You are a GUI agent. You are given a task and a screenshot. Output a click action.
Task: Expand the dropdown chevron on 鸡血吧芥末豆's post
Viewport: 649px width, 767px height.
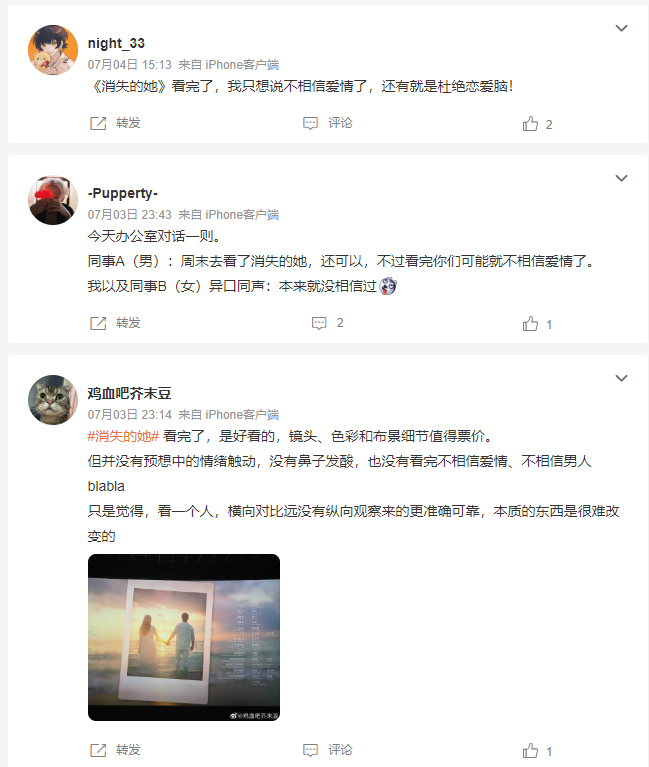coord(621,378)
